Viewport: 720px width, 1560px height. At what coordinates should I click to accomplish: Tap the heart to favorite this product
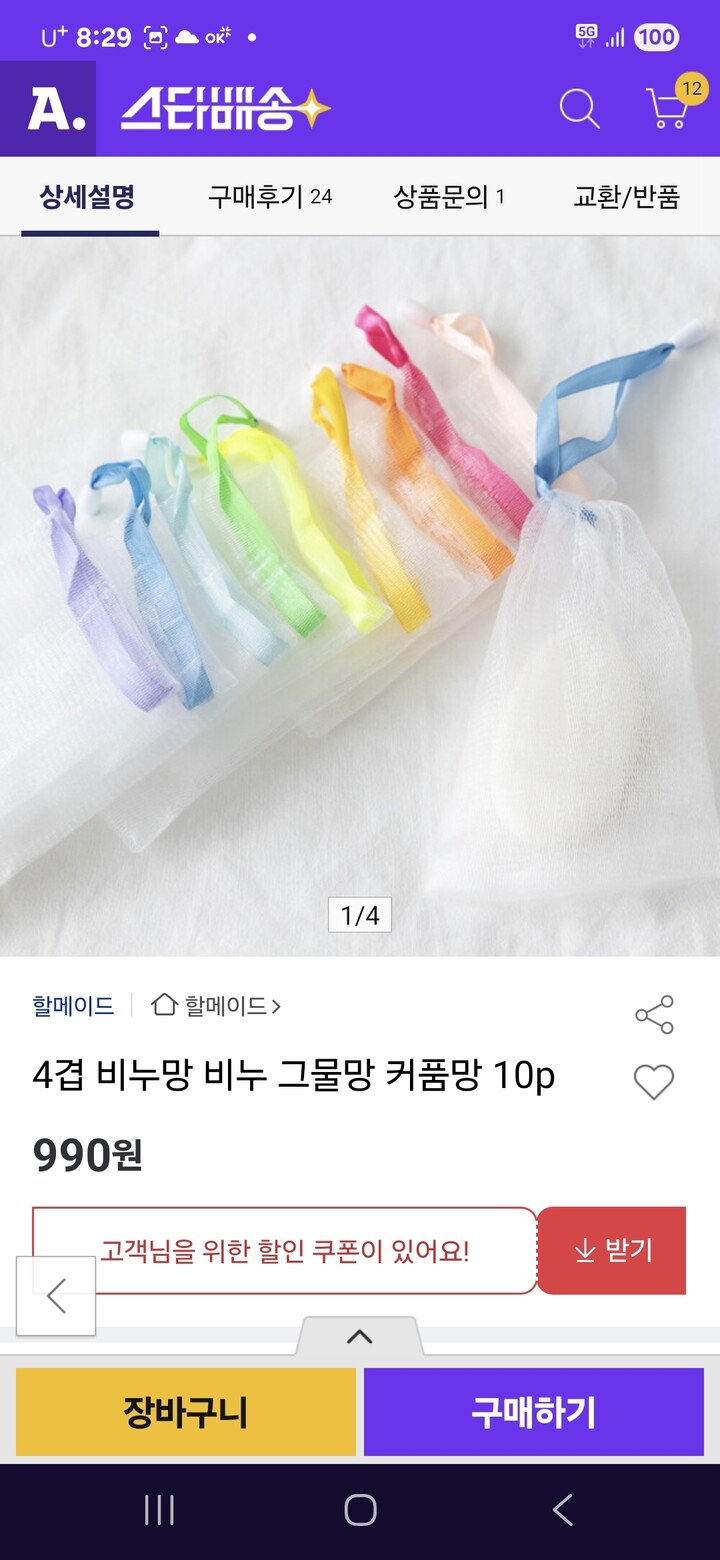(655, 1083)
